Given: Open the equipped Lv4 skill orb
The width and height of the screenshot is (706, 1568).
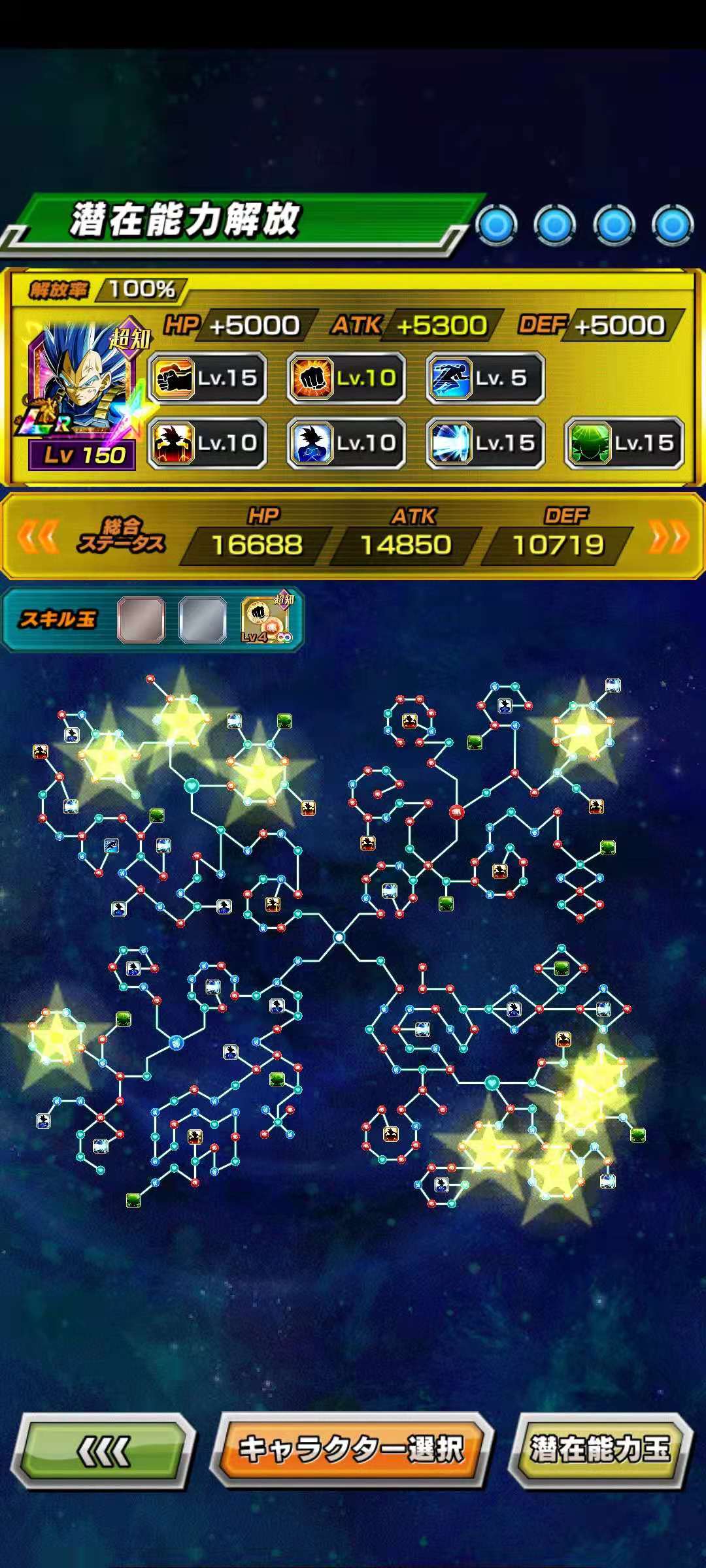Looking at the screenshot, I should click(267, 619).
